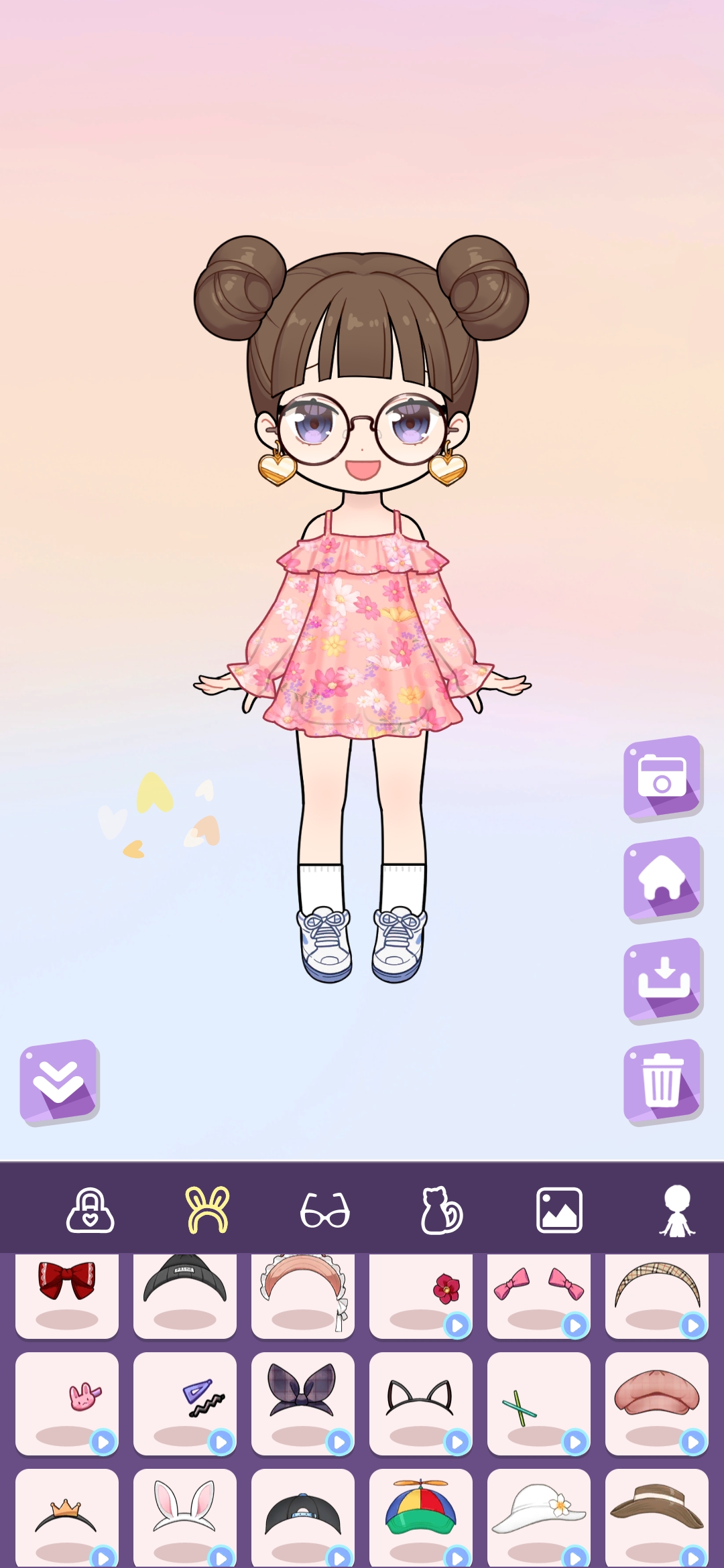This screenshot has height=1568, width=724.
Task: Choose the plaid headband
Action: (x=656, y=1292)
